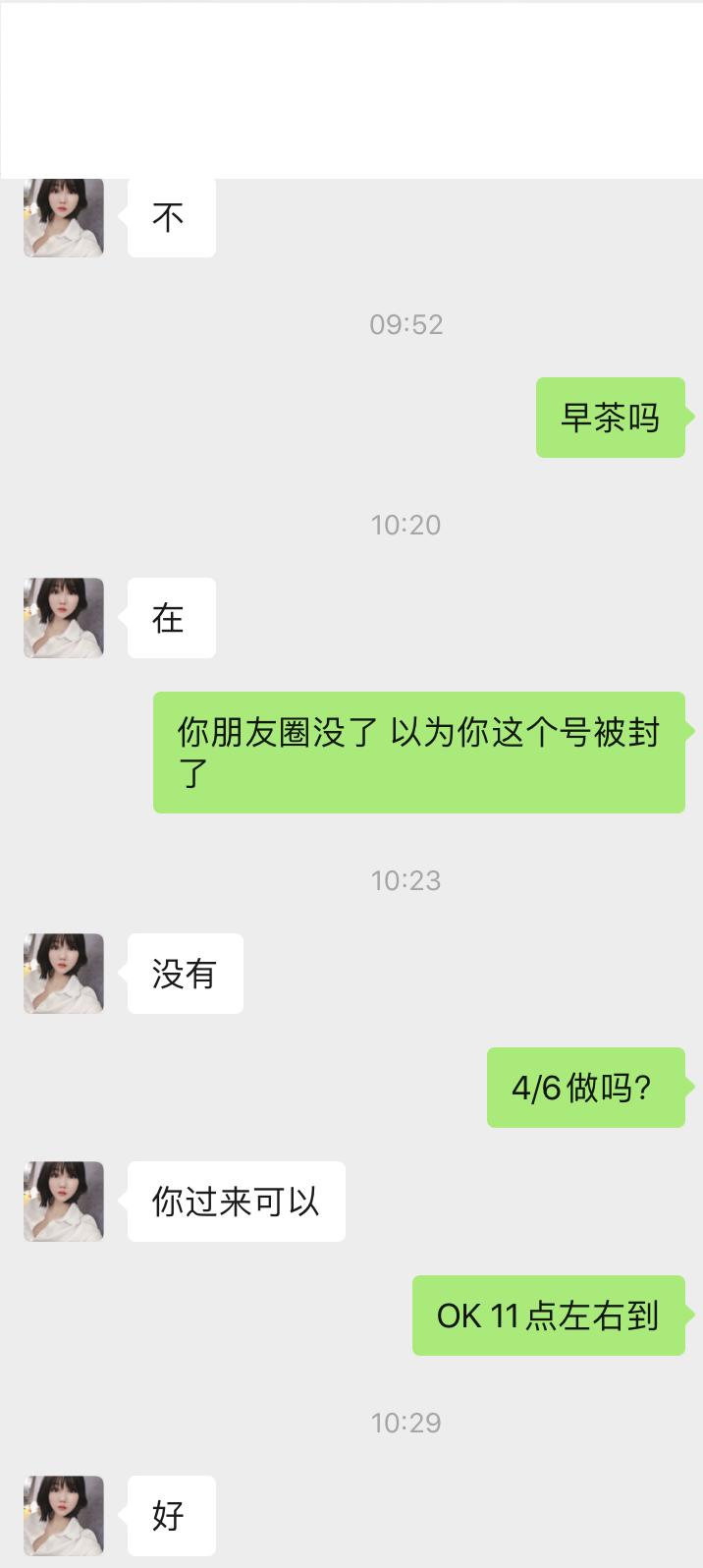
Task: Tap the avatar beside the "不" message
Action: (x=64, y=218)
